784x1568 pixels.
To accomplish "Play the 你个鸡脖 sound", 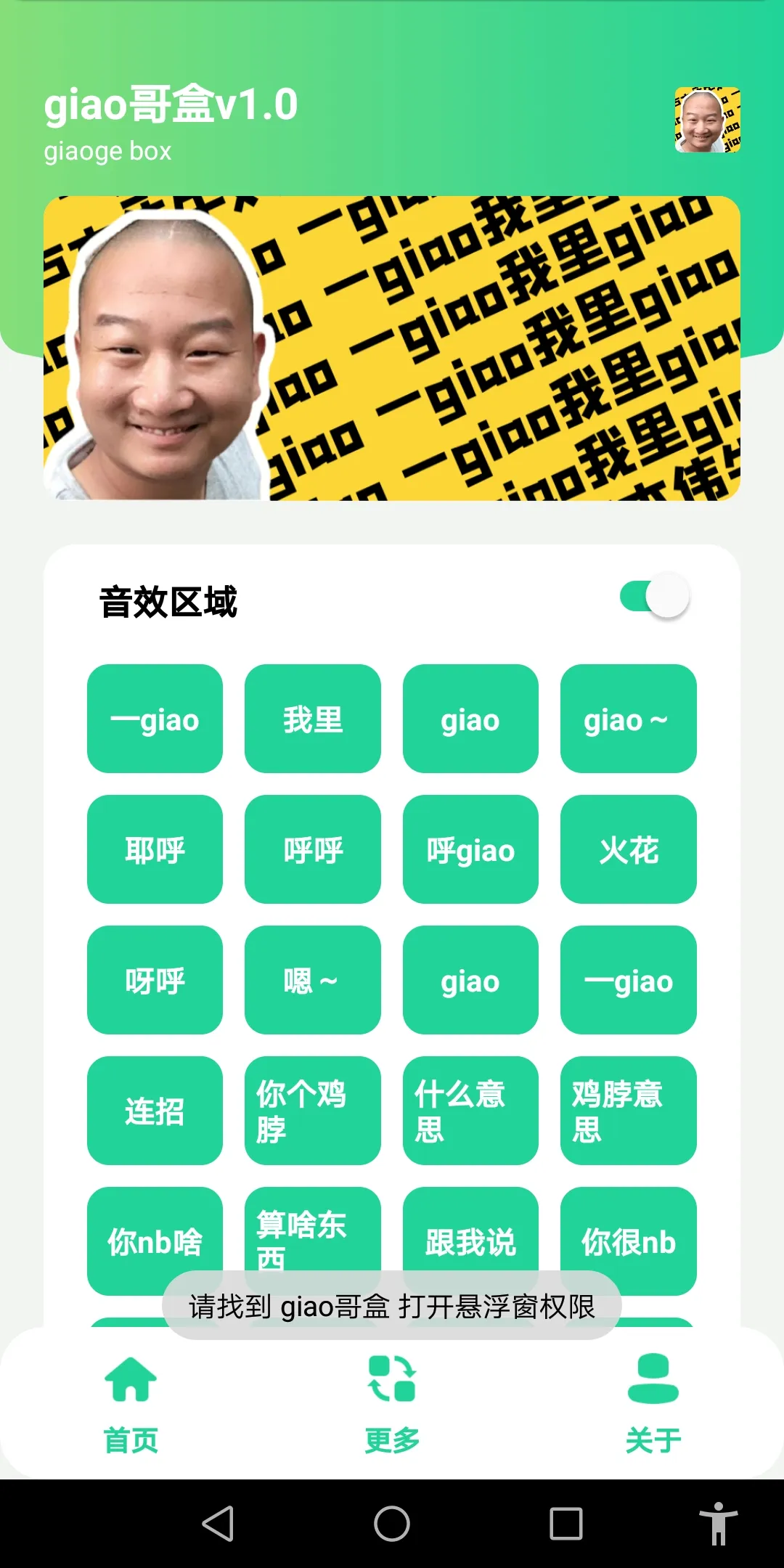I will (312, 1111).
